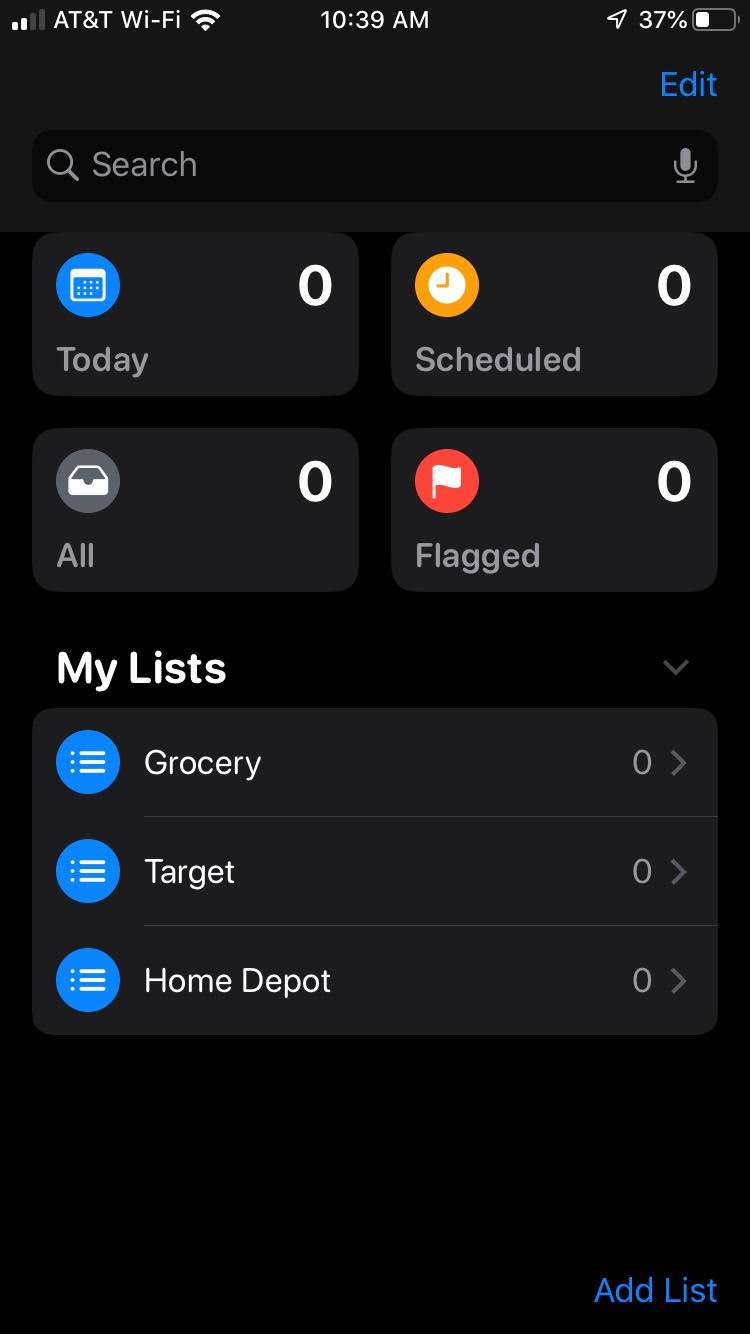Open the Scheduled reminders card
The width and height of the screenshot is (750, 1334).
coord(554,314)
